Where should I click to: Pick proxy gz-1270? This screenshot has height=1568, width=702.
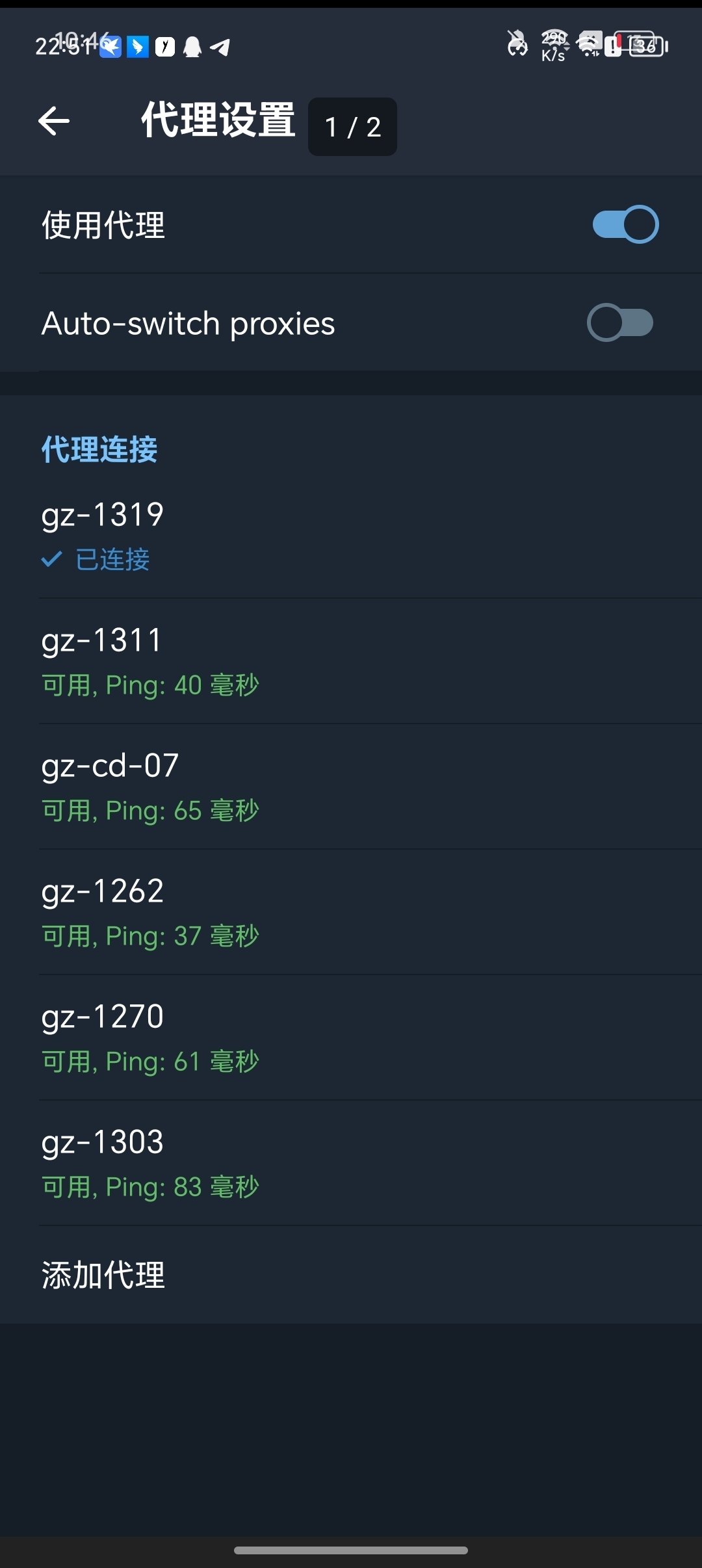(x=351, y=1038)
